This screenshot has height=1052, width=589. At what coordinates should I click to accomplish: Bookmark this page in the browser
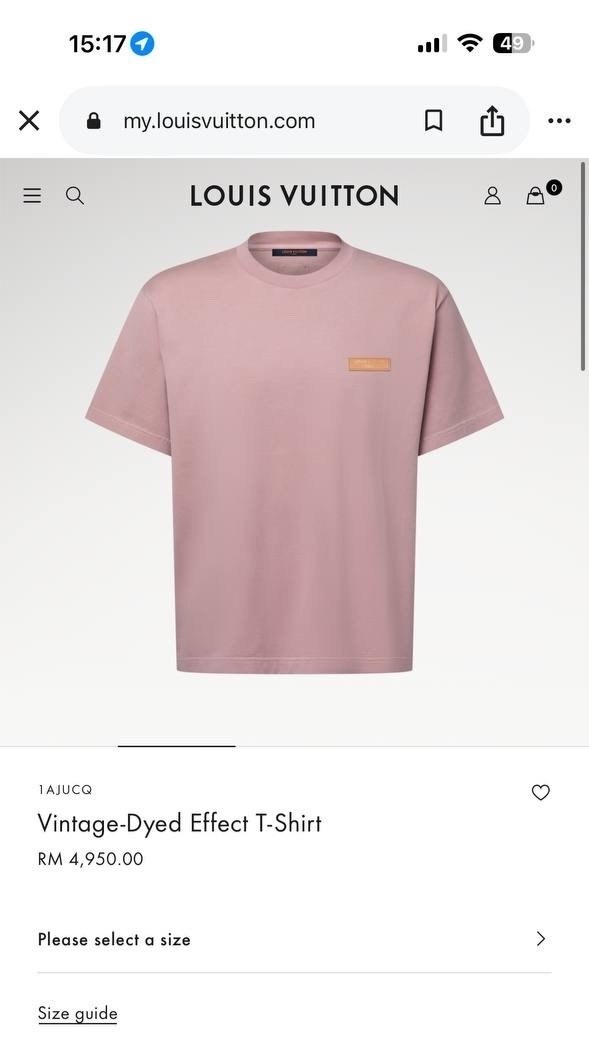click(433, 121)
